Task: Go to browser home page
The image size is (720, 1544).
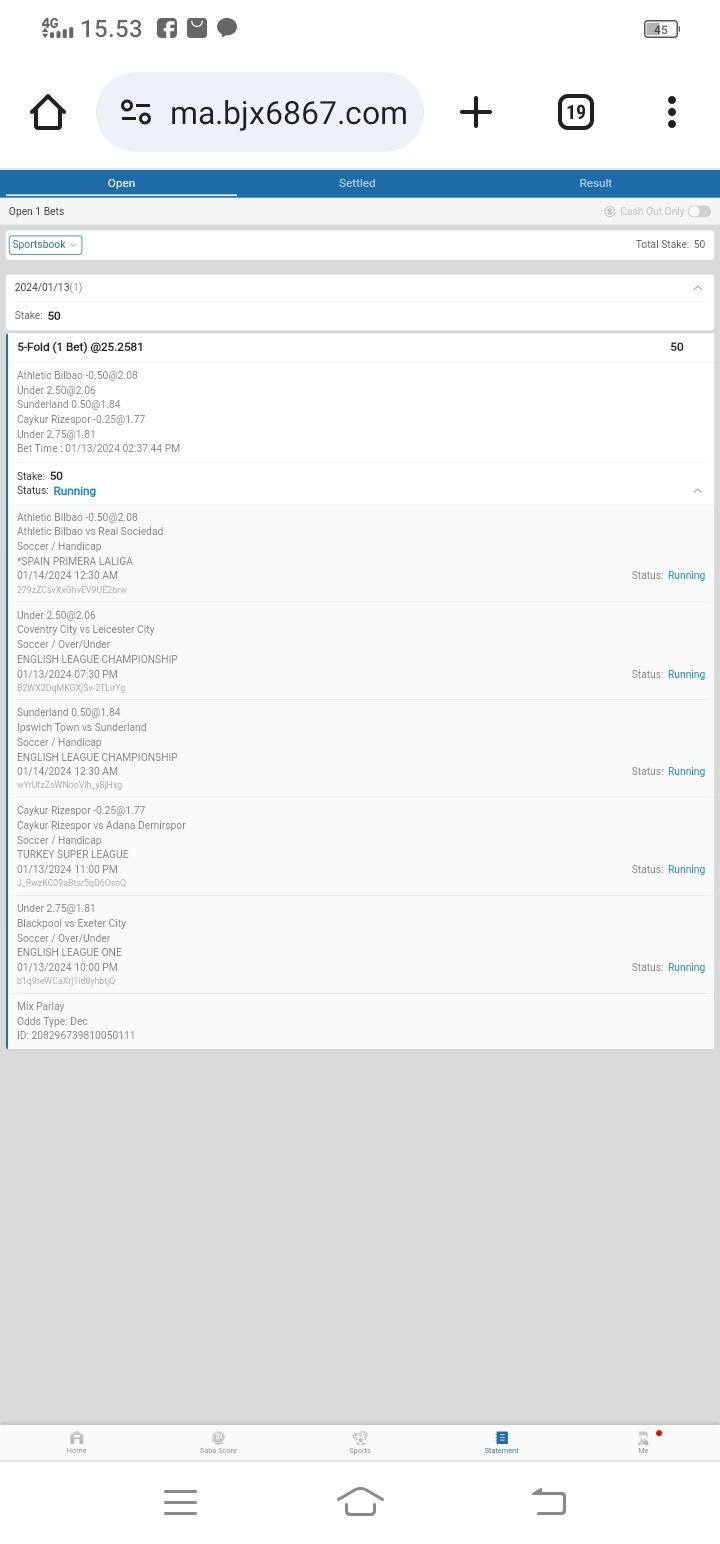Action: tap(48, 112)
